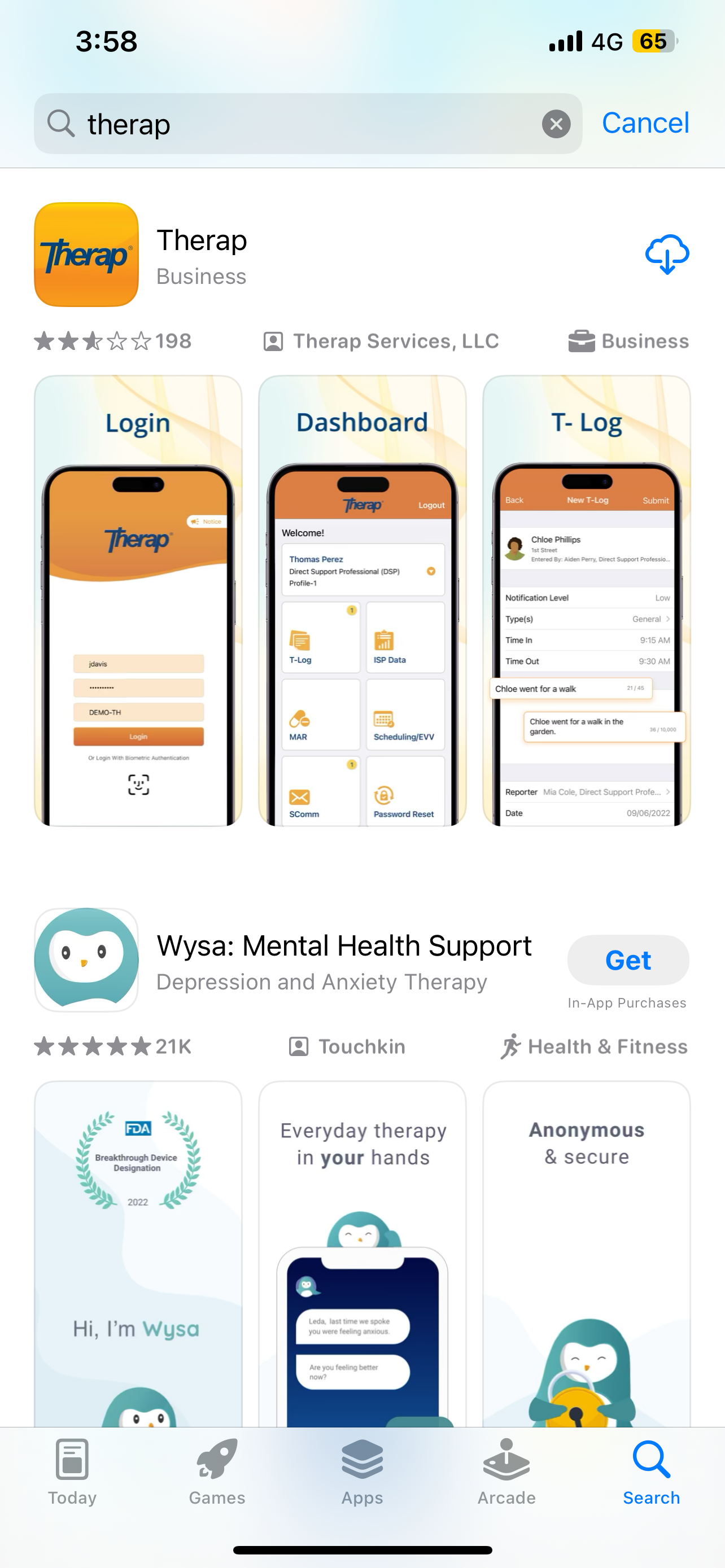Switch to the Apps tab
Image resolution: width=725 pixels, height=1568 pixels.
click(362, 1472)
